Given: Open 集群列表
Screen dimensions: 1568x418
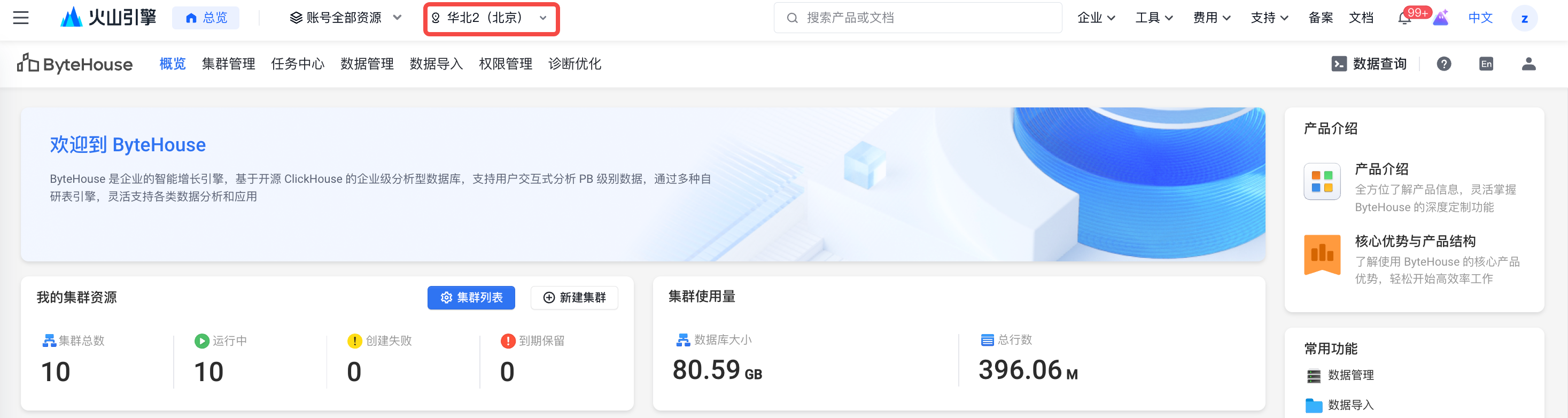Looking at the screenshot, I should [x=470, y=298].
